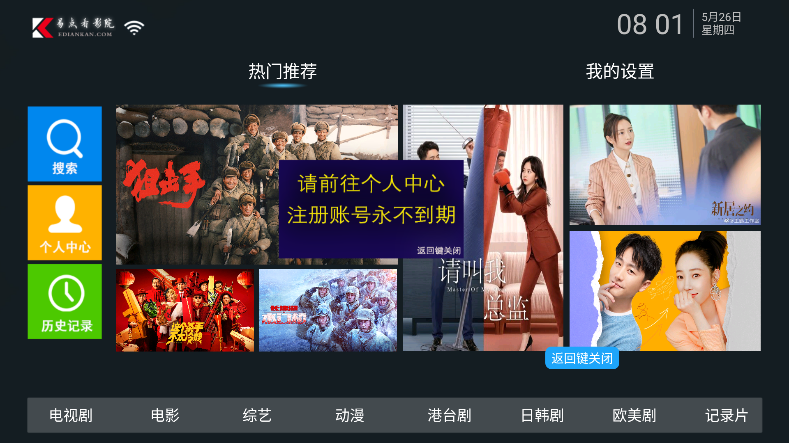Screen dimensions: 789x443
Task: Select the 综艺 category
Action: pos(257,415)
